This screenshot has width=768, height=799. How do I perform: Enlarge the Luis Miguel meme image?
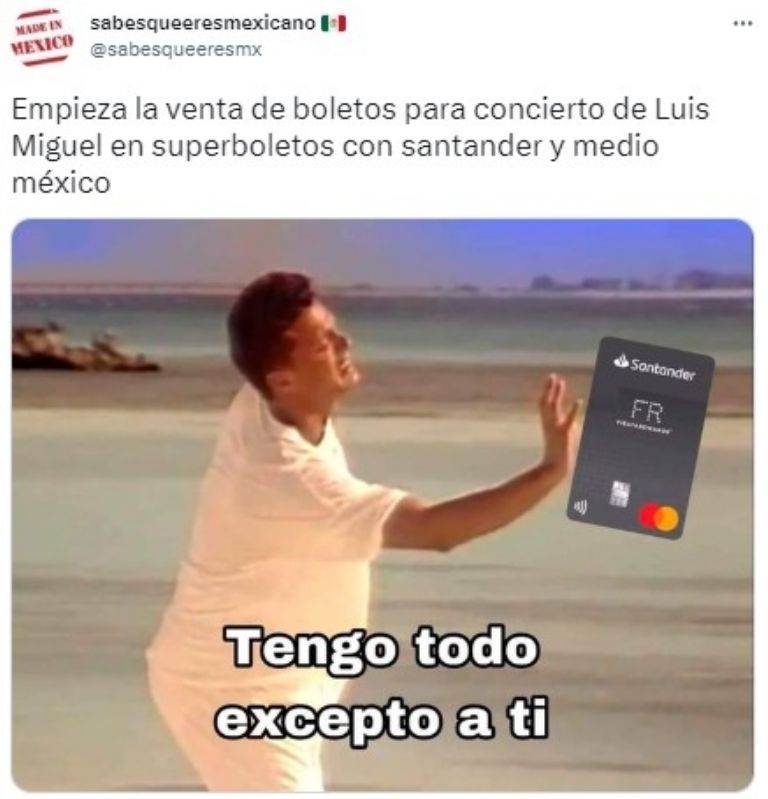pyautogui.click(x=382, y=504)
